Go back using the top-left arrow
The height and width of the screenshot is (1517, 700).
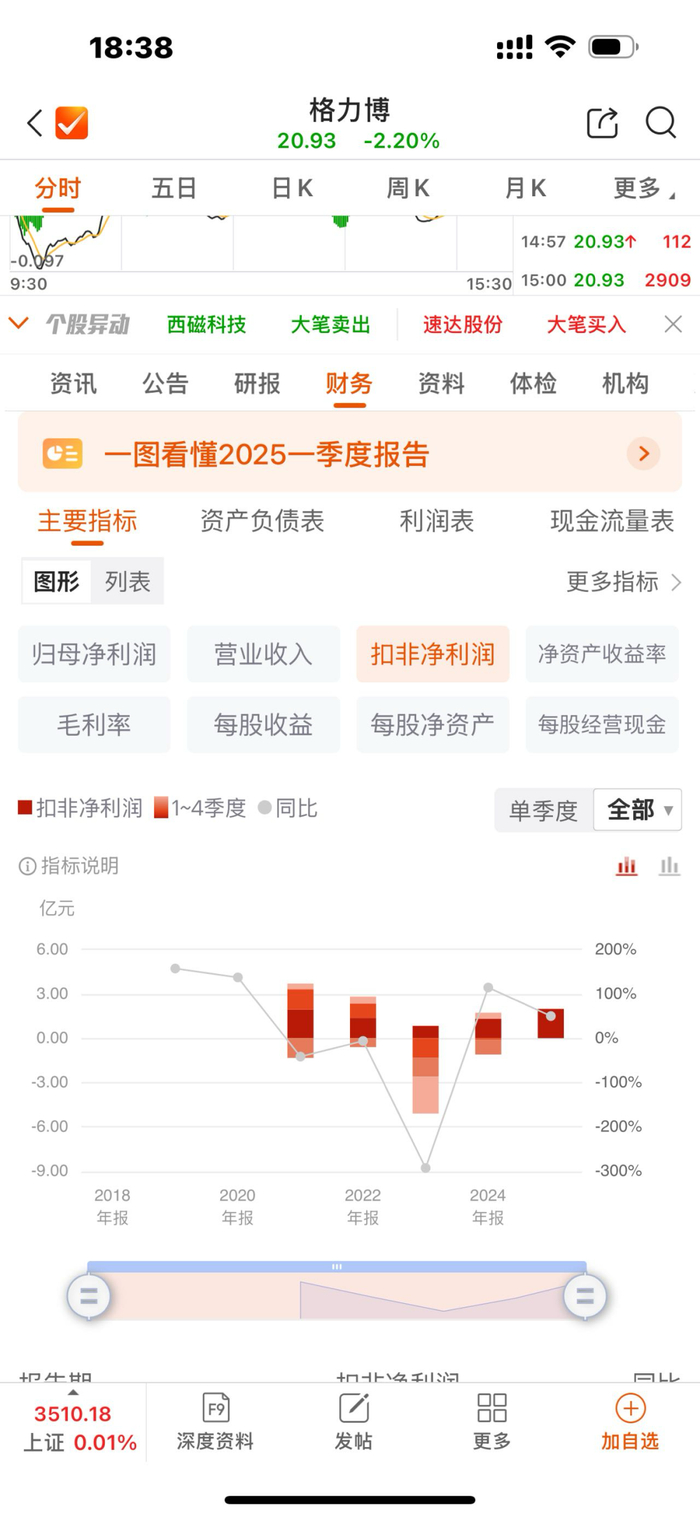(34, 123)
